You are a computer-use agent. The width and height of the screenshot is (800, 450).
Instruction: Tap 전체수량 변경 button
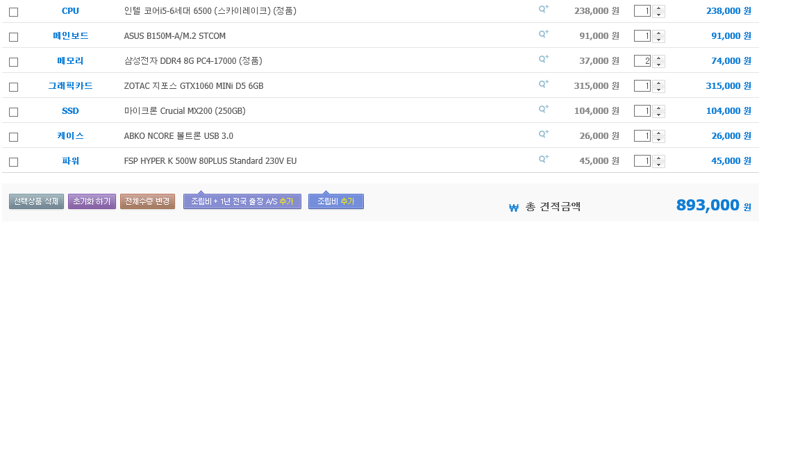click(148, 201)
